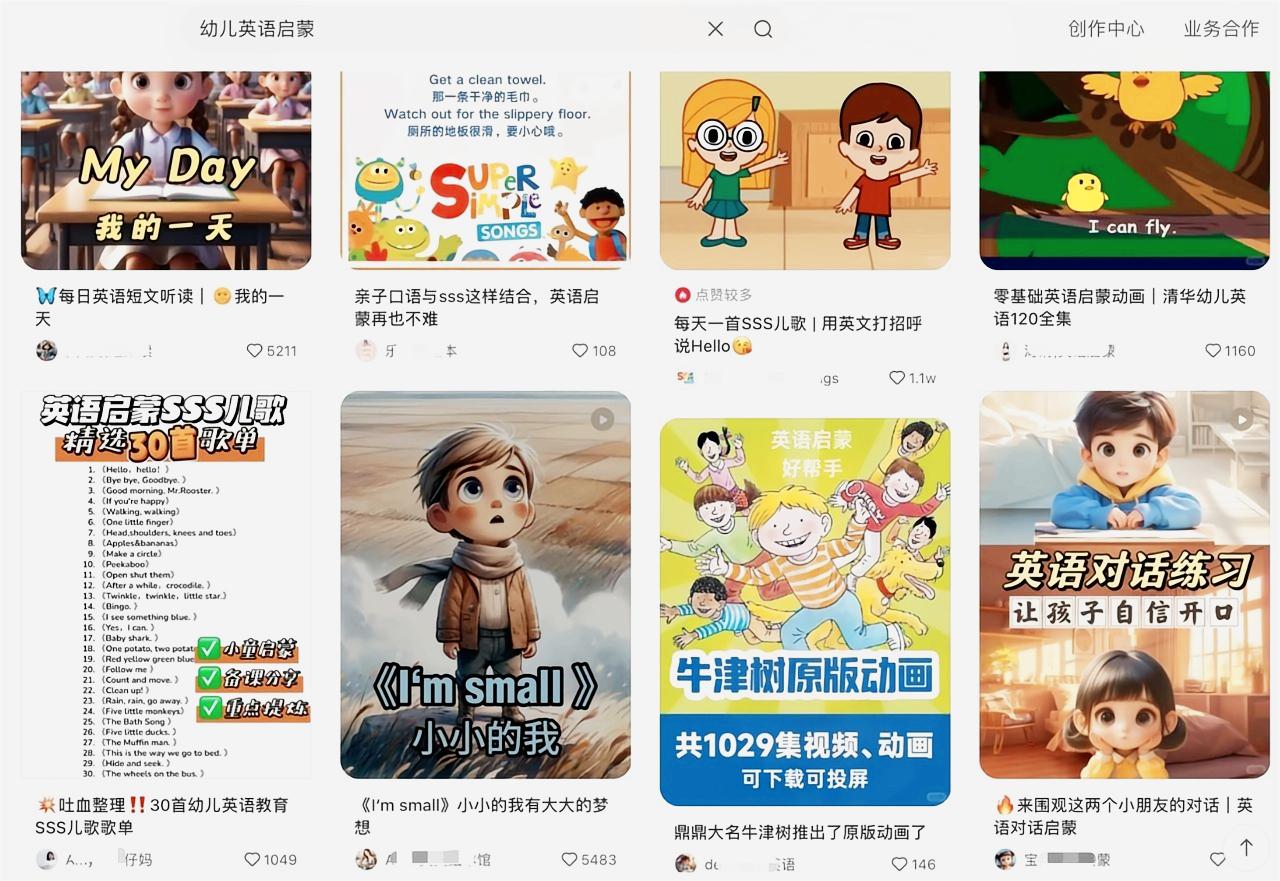Image resolution: width=1280 pixels, height=881 pixels.
Task: Tap the magnifier search icon
Action: [x=763, y=29]
